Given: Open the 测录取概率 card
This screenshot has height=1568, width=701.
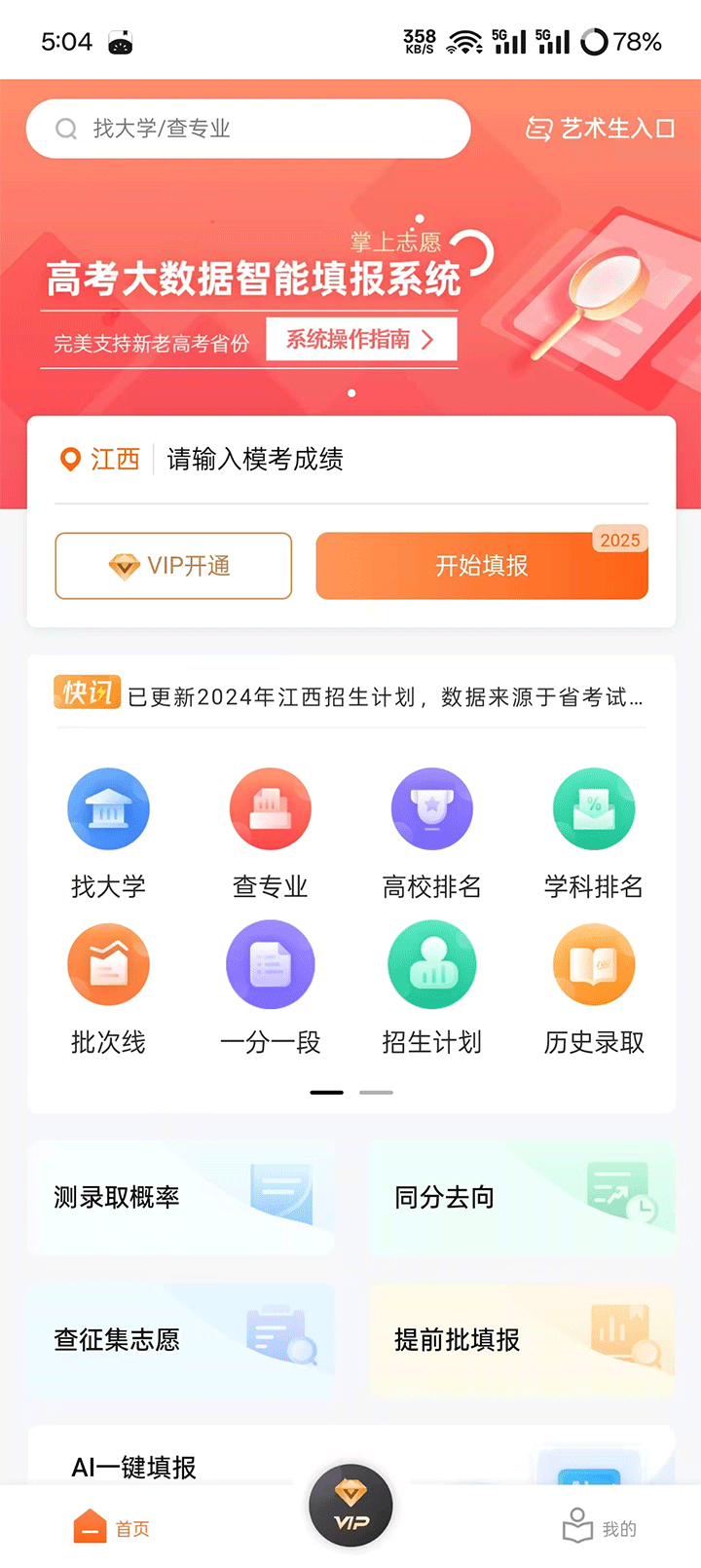Looking at the screenshot, I should click(x=181, y=1197).
